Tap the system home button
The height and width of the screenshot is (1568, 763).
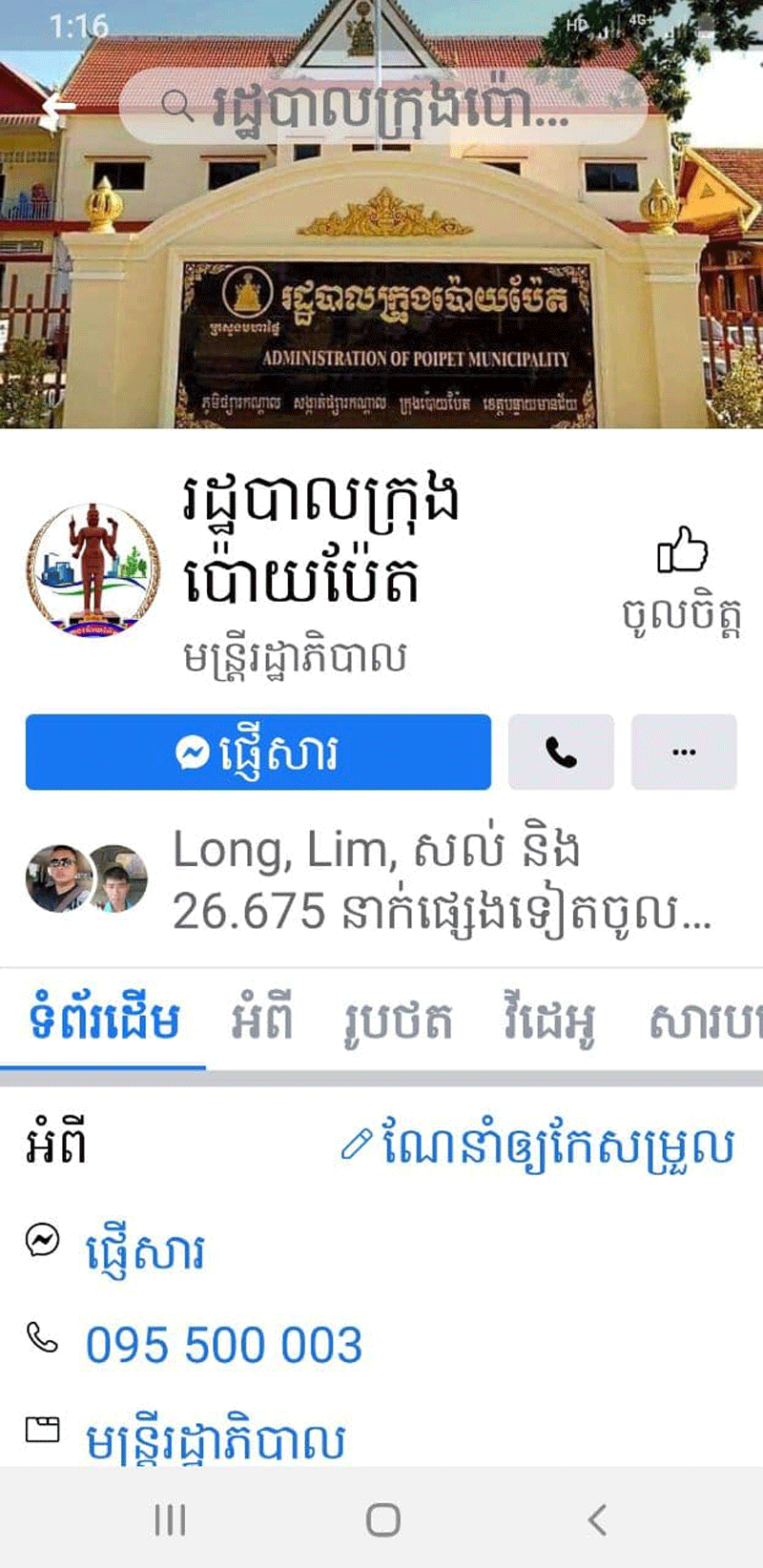382,1519
